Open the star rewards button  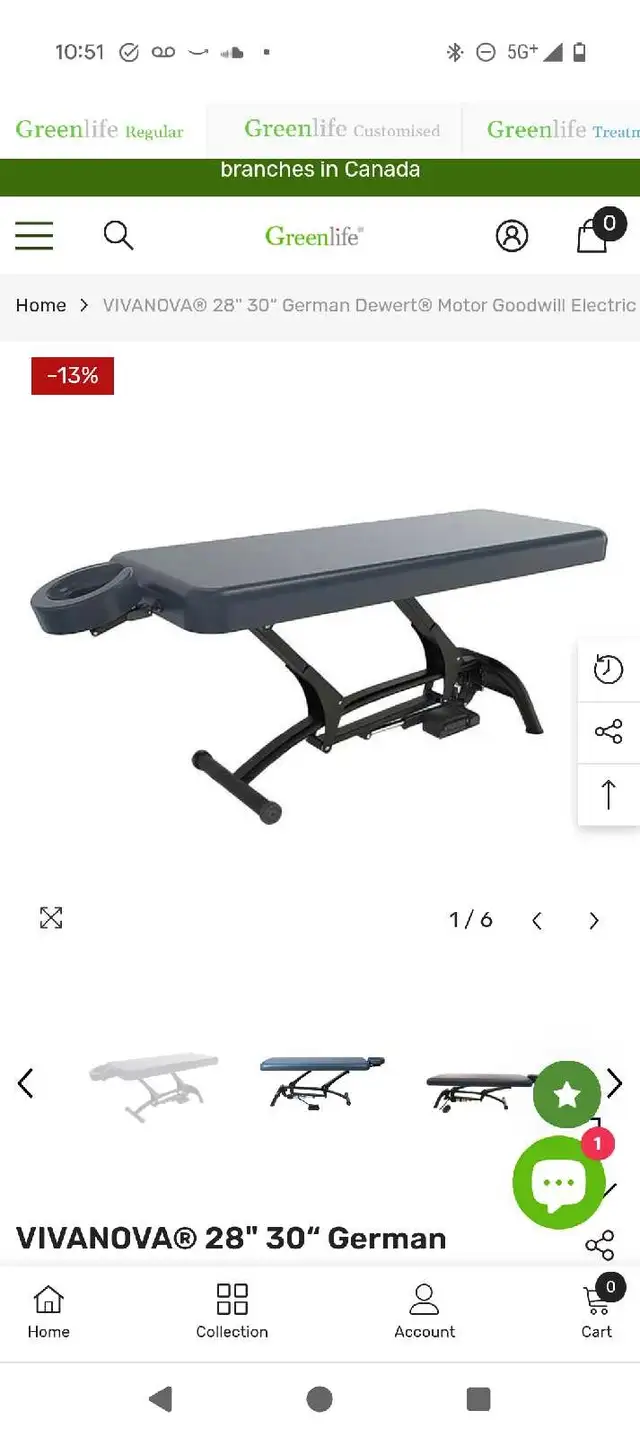[x=567, y=1094]
